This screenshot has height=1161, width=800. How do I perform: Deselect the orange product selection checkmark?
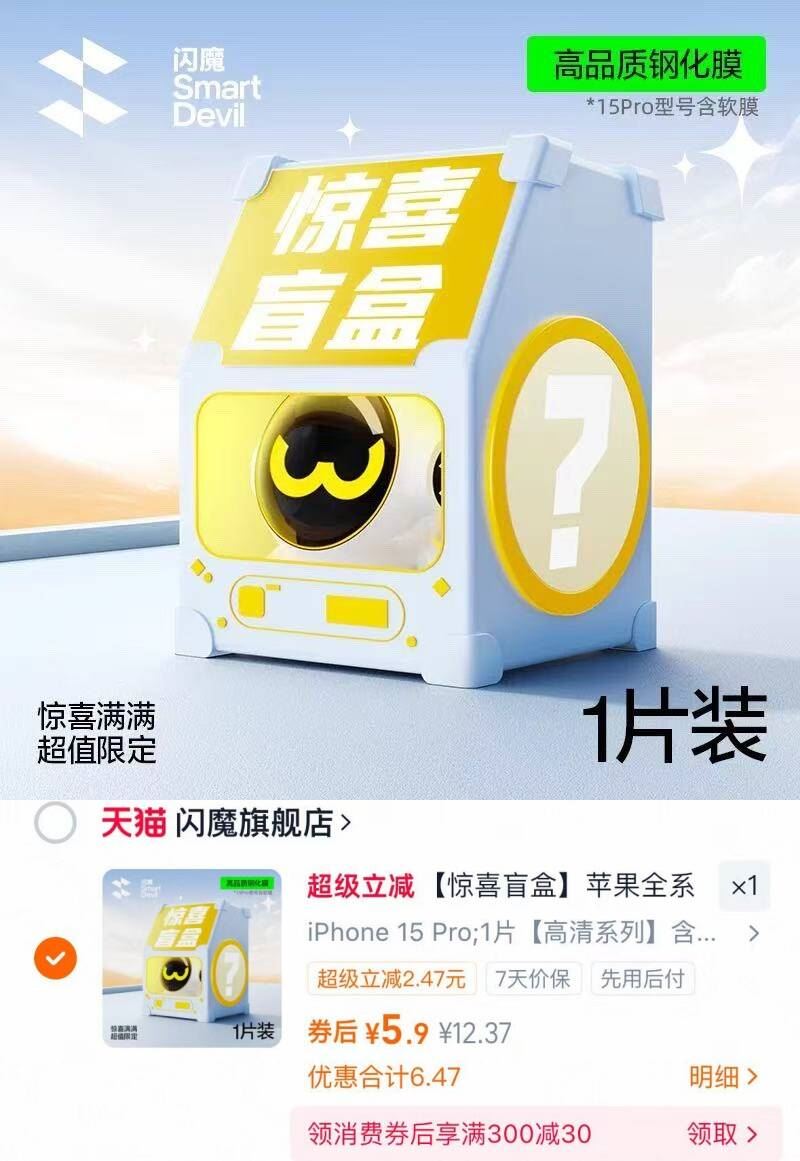tap(55, 956)
